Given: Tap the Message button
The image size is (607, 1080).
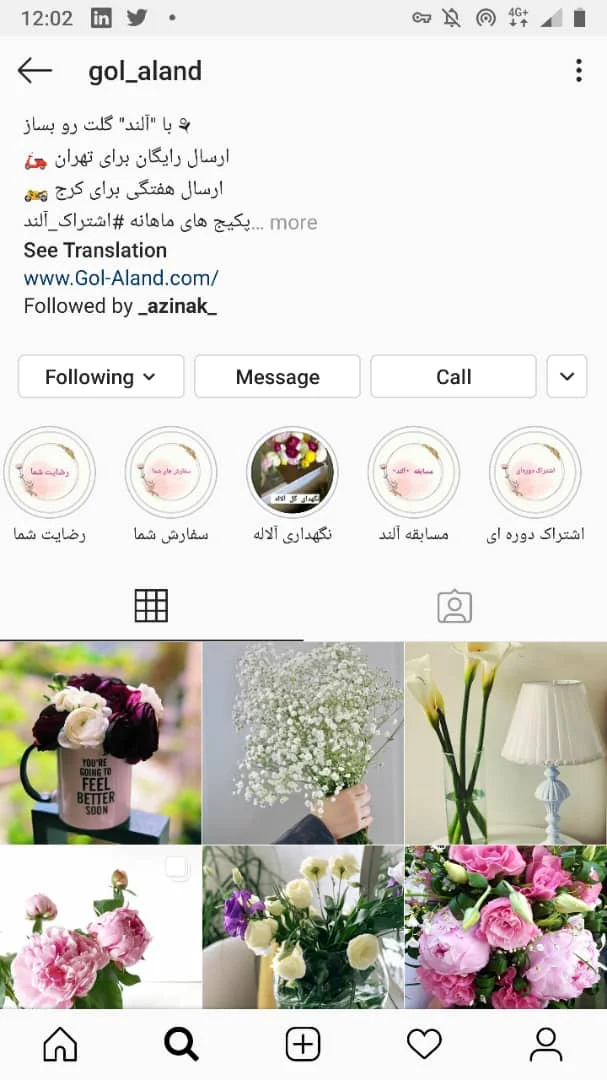Looking at the screenshot, I should [277, 377].
